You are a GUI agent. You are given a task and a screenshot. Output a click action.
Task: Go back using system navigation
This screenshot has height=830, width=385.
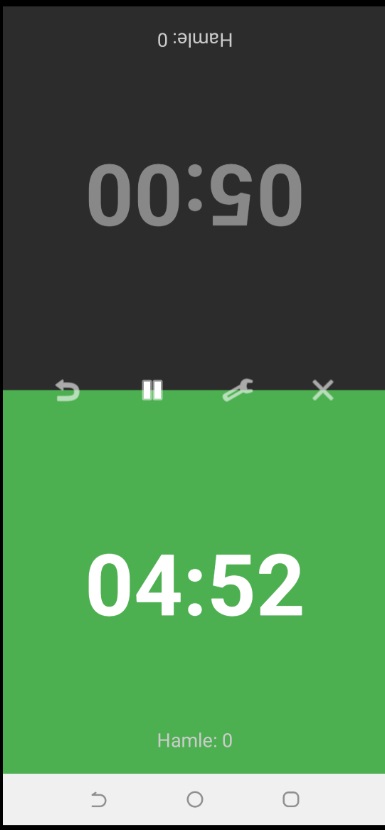(99, 799)
